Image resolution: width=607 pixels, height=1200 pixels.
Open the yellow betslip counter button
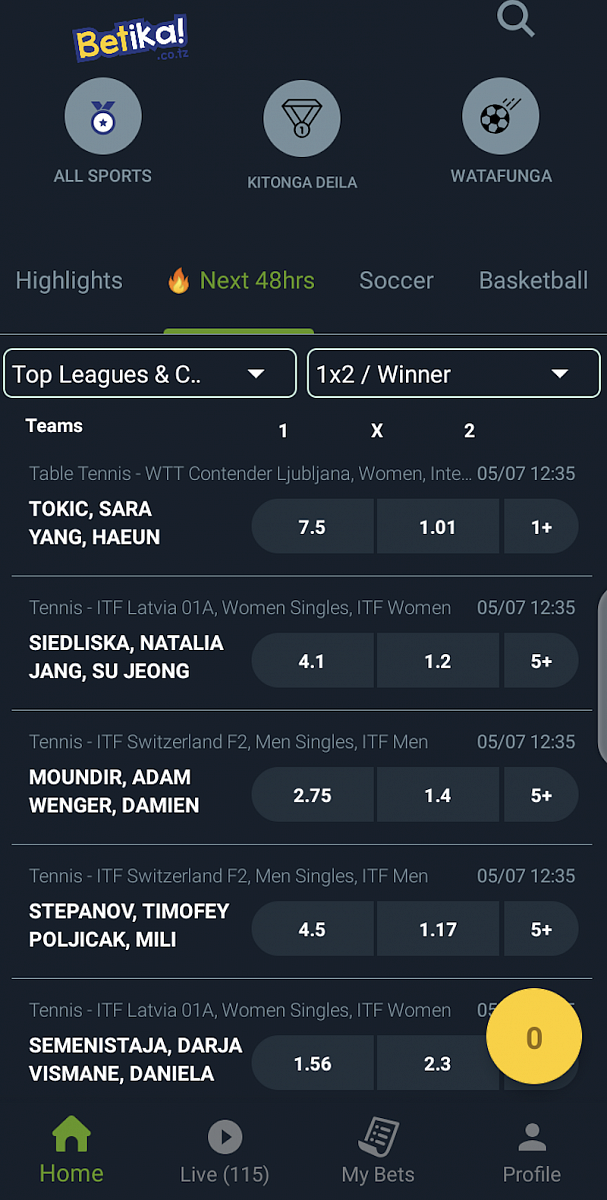pyautogui.click(x=534, y=1038)
